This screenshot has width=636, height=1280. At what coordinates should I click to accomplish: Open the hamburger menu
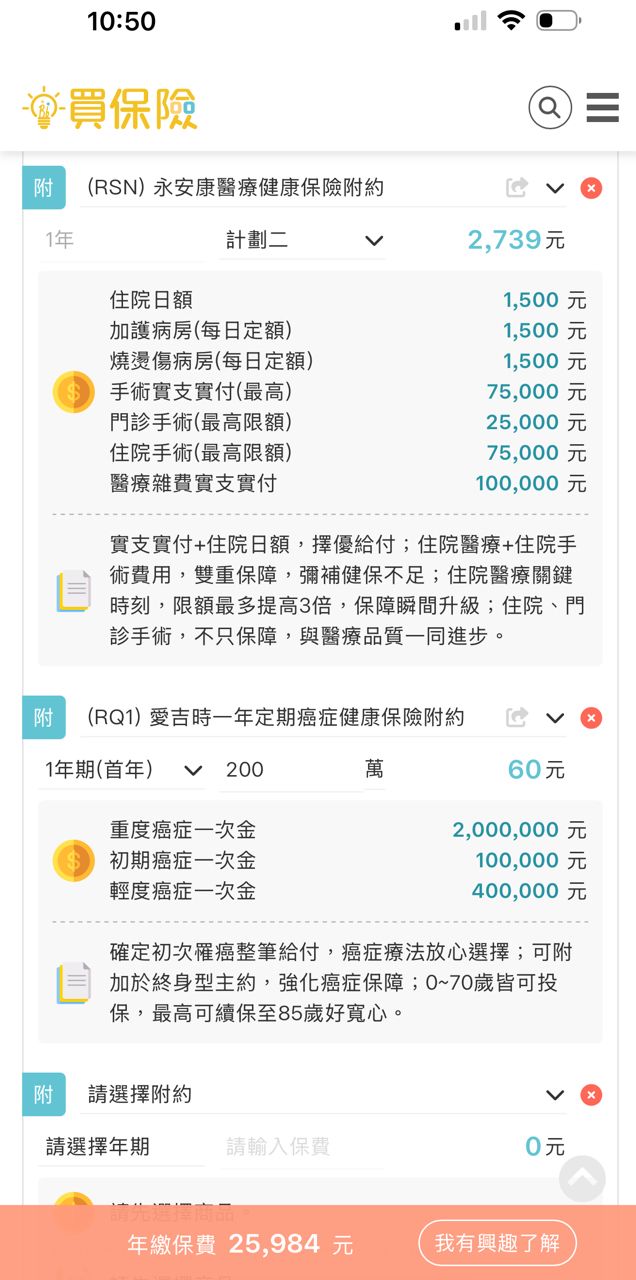tap(602, 106)
